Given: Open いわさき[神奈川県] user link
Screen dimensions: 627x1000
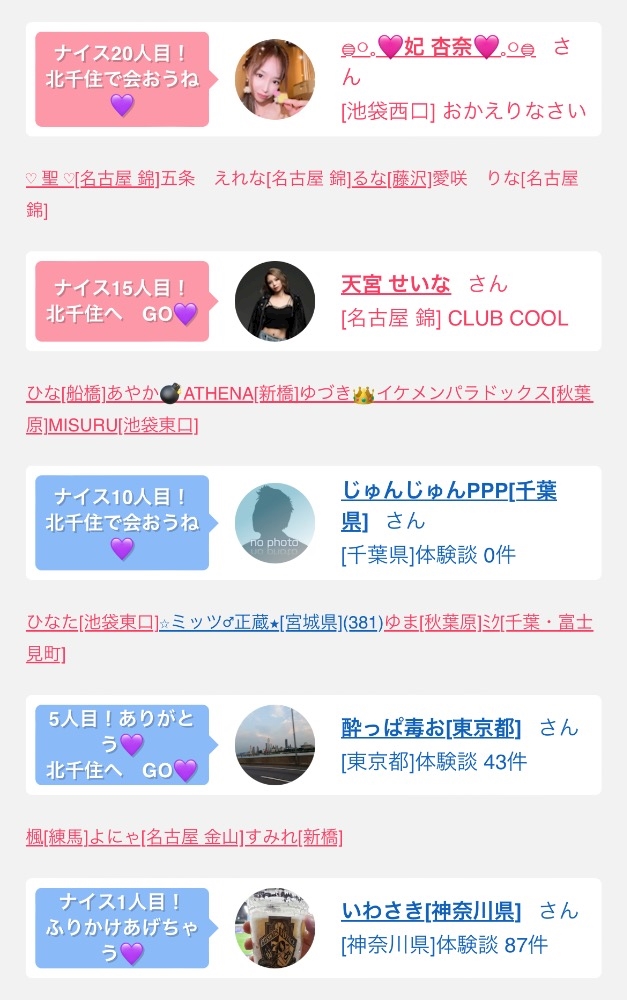Looking at the screenshot, I should tap(431, 911).
